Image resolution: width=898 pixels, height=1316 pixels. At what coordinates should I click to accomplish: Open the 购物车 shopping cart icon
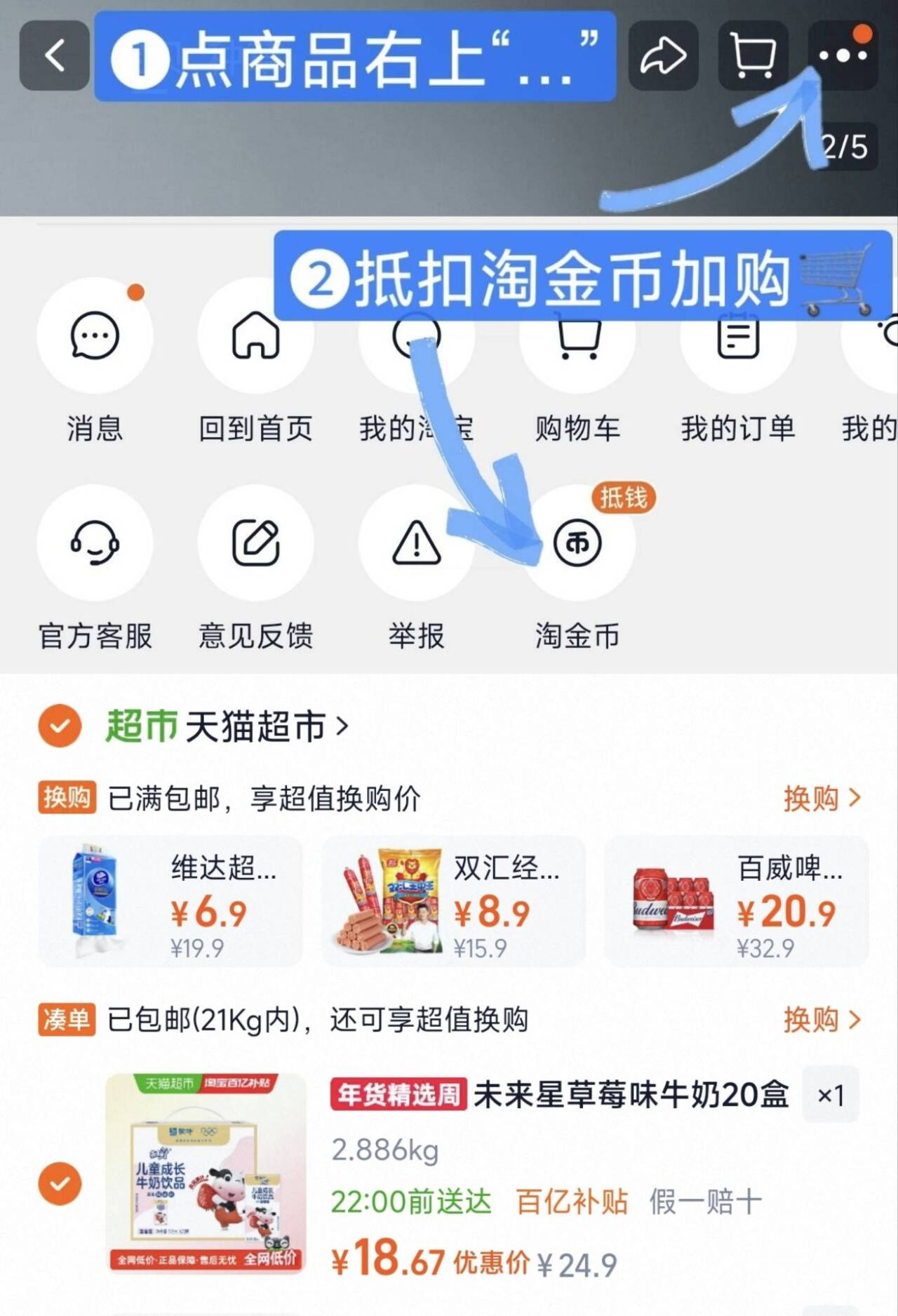[x=577, y=337]
